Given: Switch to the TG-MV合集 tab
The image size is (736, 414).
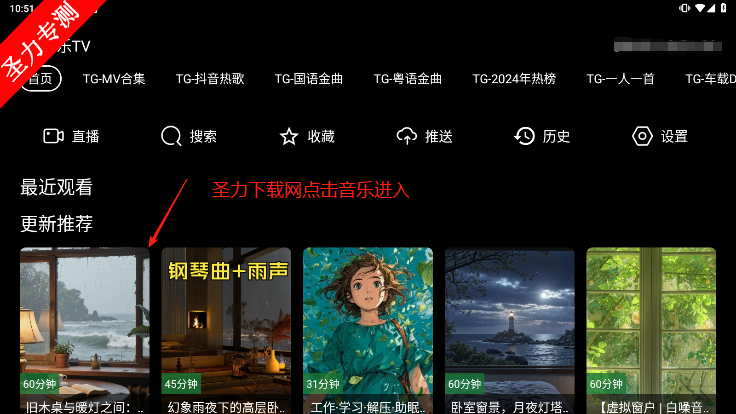Looking at the screenshot, I should click(114, 79).
